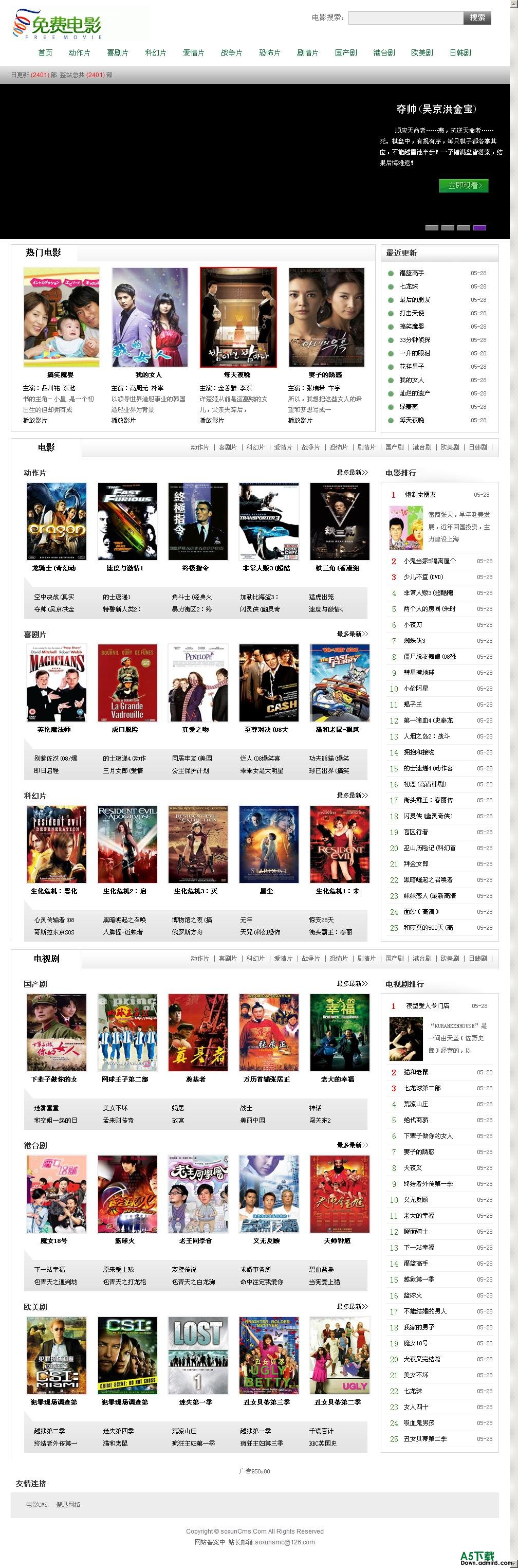Screen dimensions: 518x1568
Task: Open the 英伦魔法师 comedy poster
Action: [57, 683]
